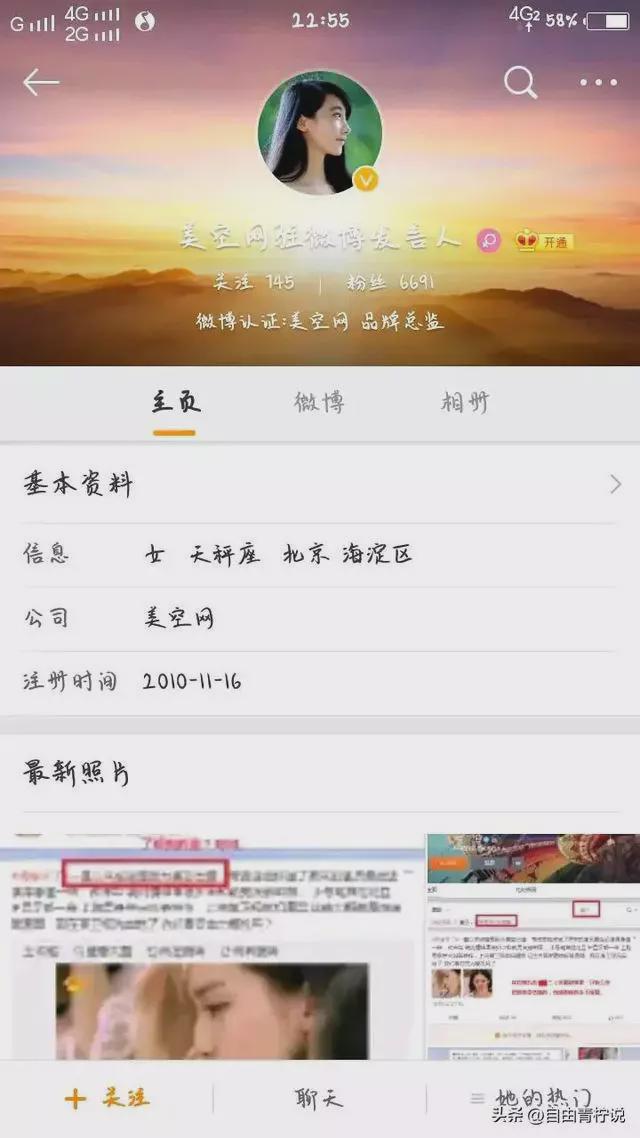Tap the profile avatar picture

click(319, 133)
